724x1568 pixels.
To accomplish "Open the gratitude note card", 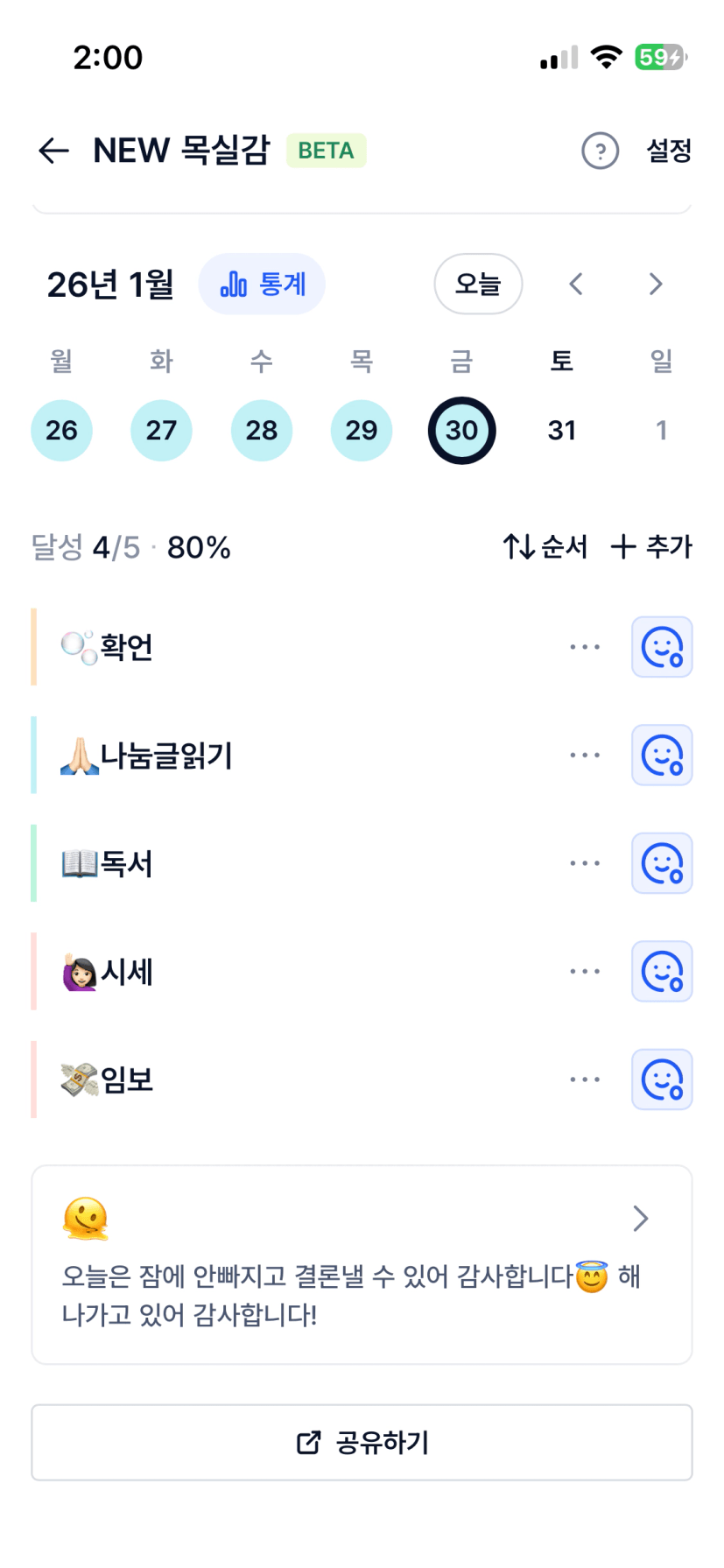I will tap(362, 1264).
